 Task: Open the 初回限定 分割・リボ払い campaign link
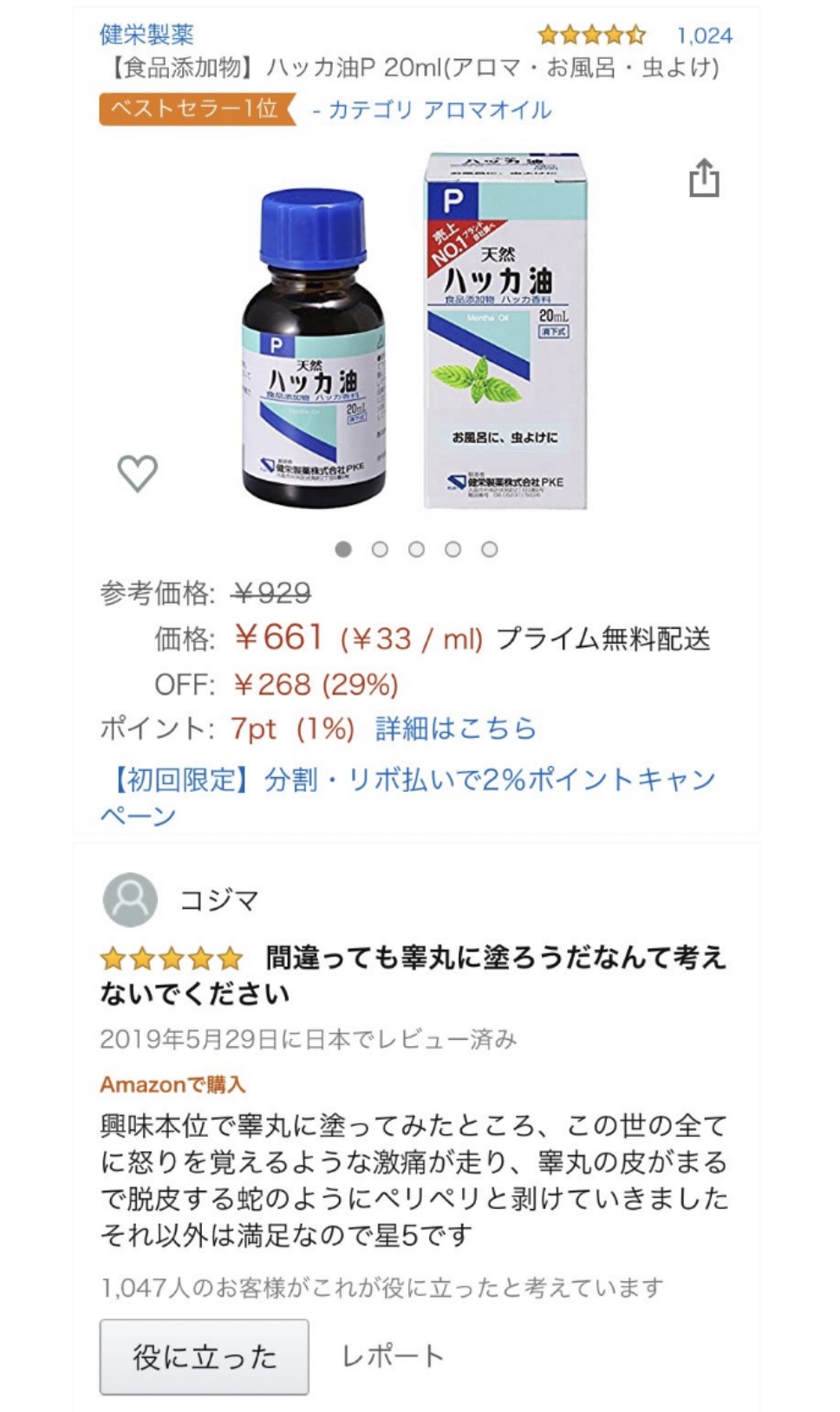407,797
